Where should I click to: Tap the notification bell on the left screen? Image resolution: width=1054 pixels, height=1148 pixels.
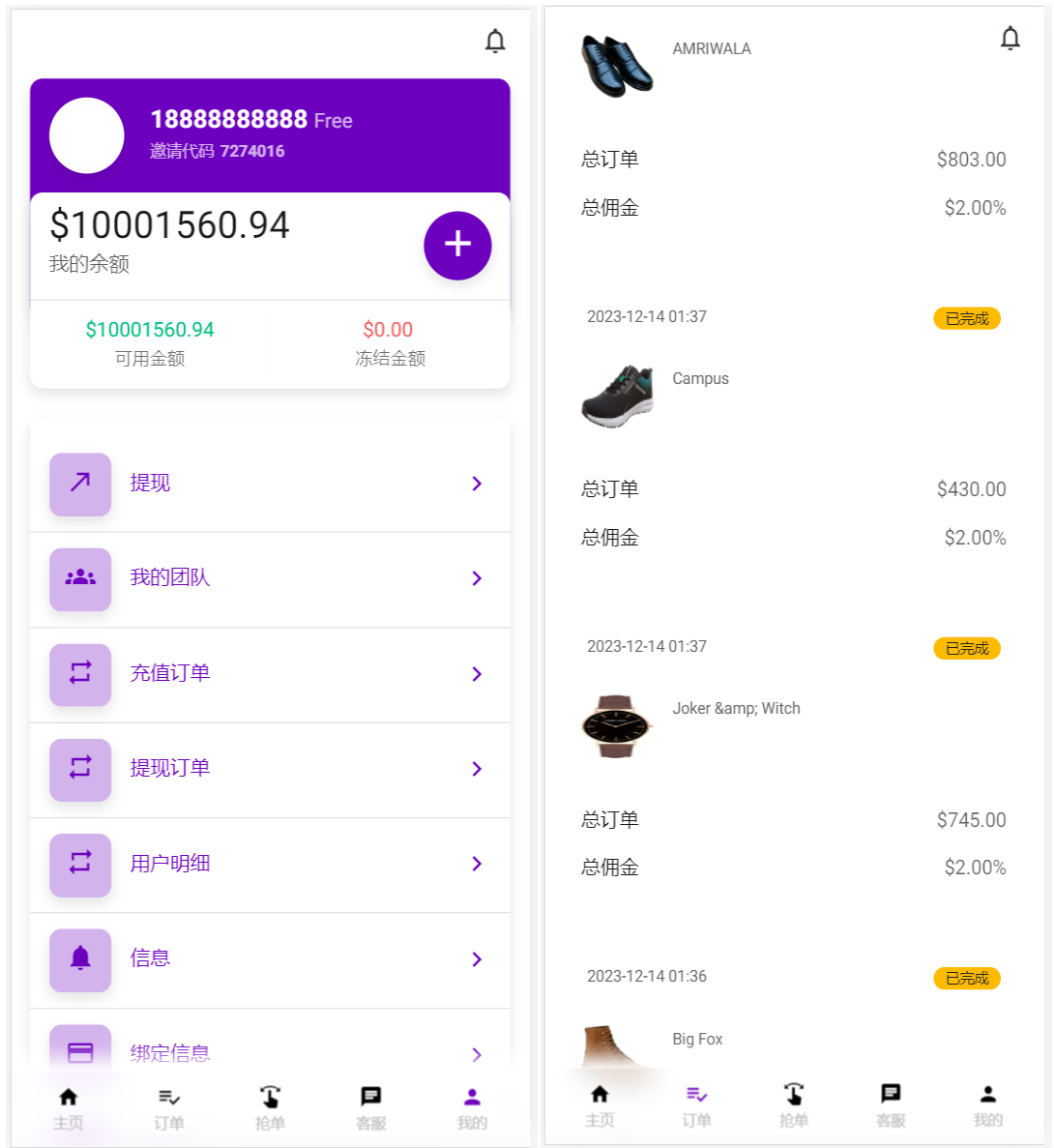(x=496, y=43)
